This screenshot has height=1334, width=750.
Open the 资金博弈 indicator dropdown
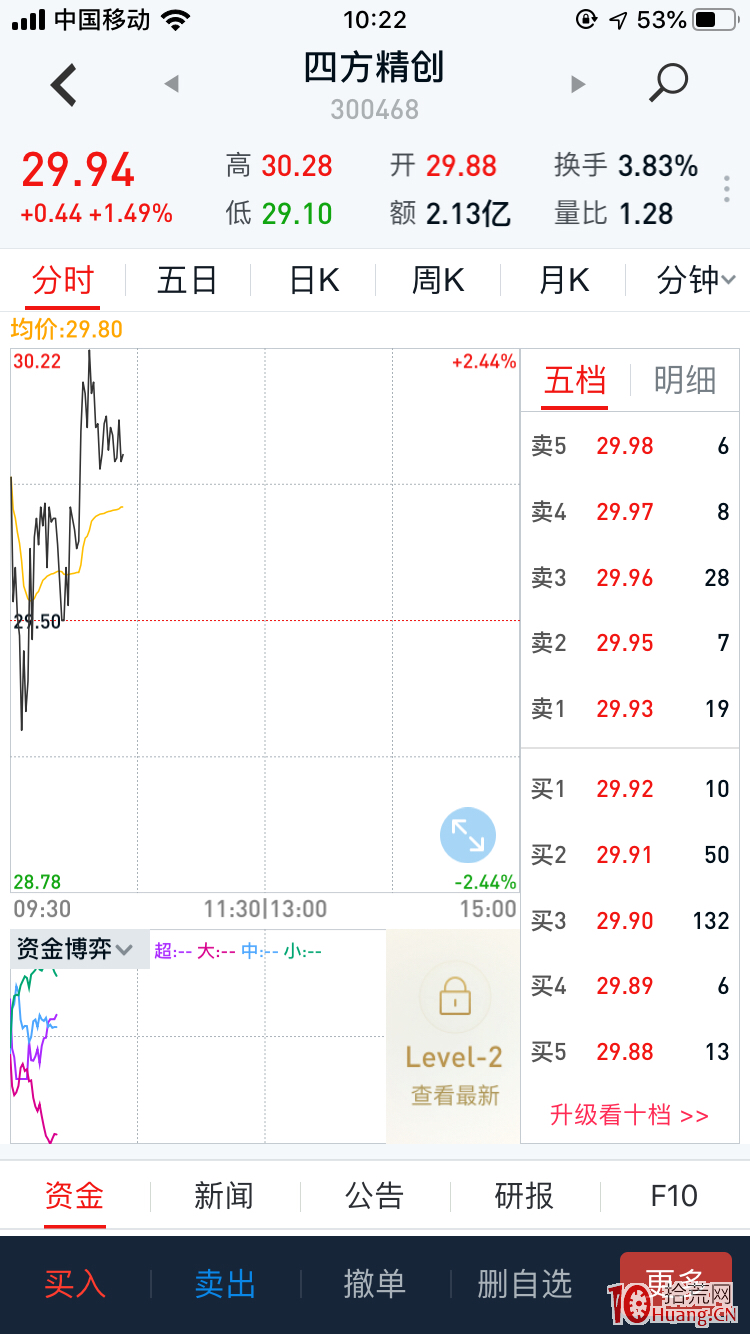coord(76,949)
